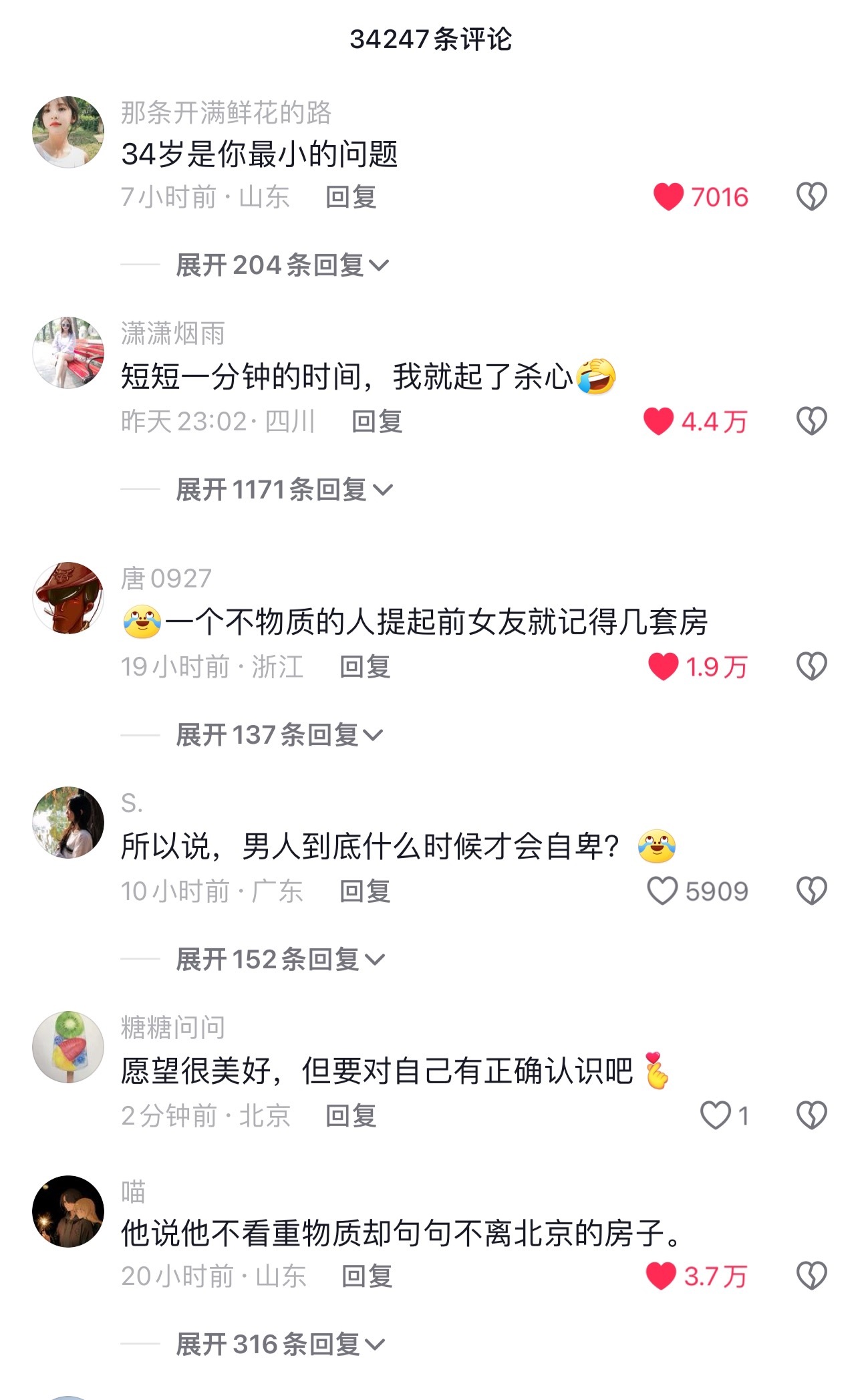Open 糖糖问问's profile avatar

point(68,1047)
